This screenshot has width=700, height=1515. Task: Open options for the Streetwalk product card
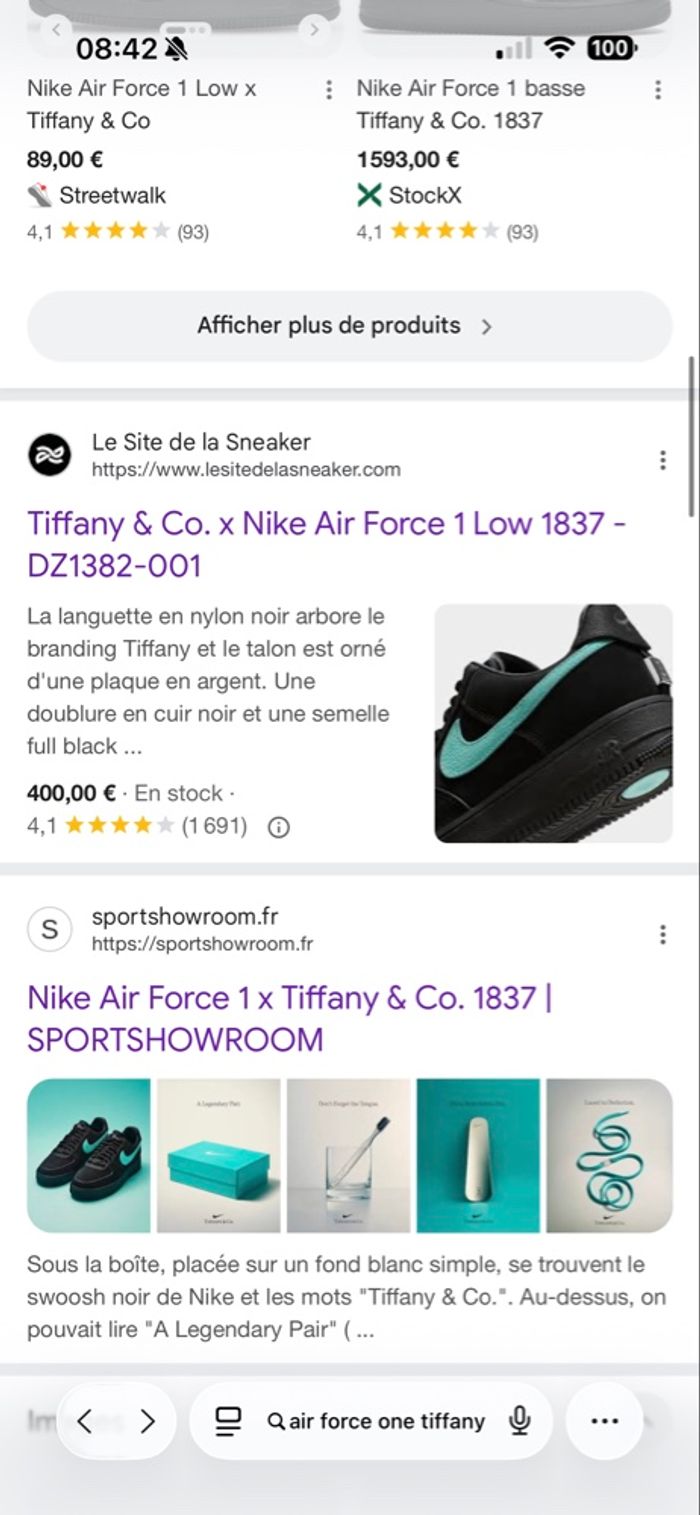tap(329, 90)
